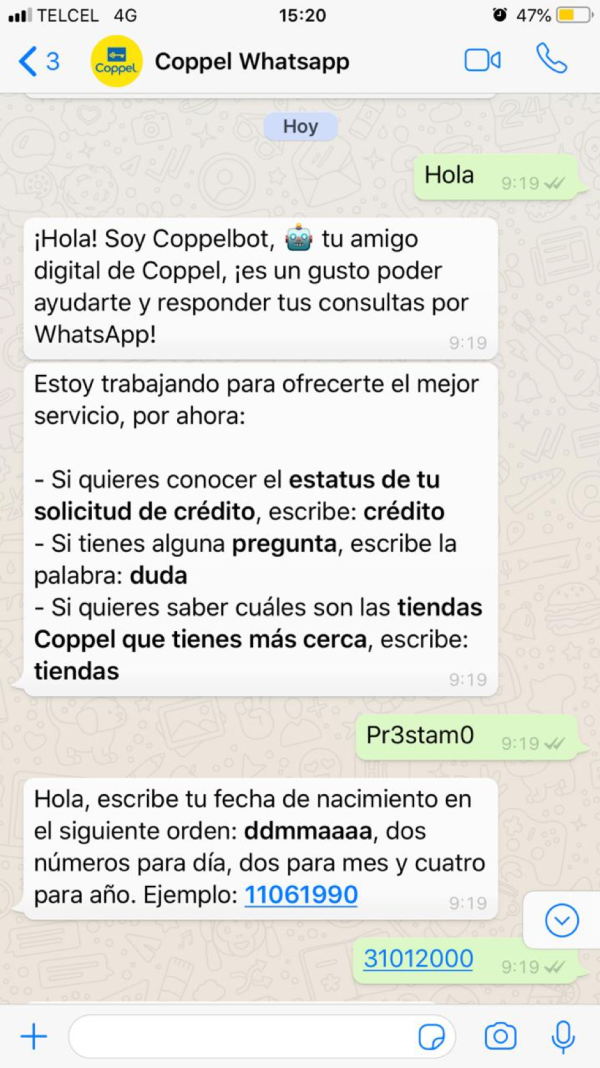
Task: Jump to the latest message
Action: coord(562,920)
